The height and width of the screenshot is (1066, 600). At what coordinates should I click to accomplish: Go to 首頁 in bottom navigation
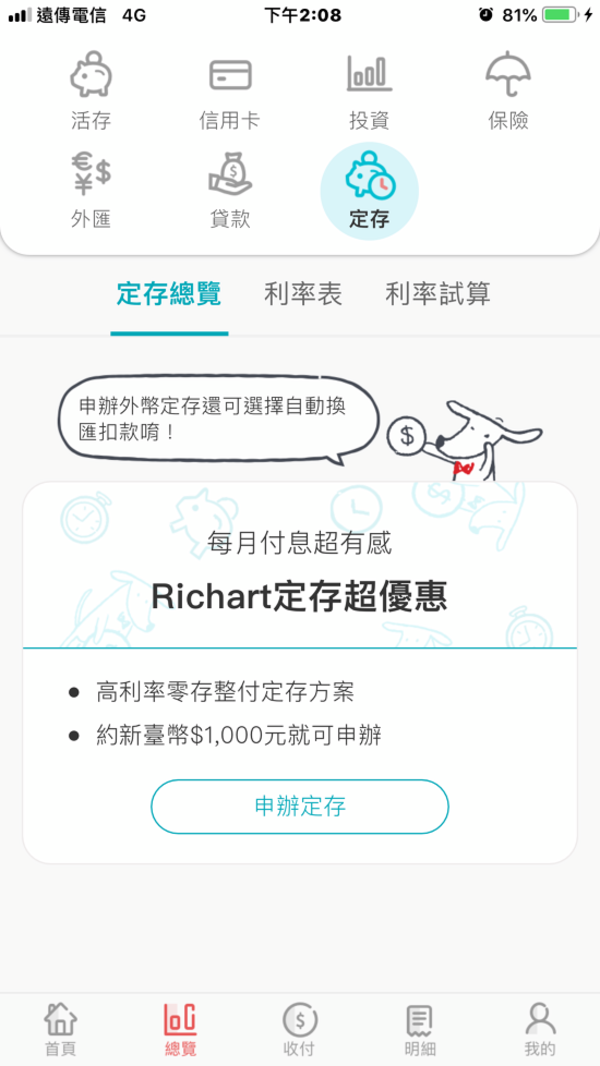(59, 1029)
